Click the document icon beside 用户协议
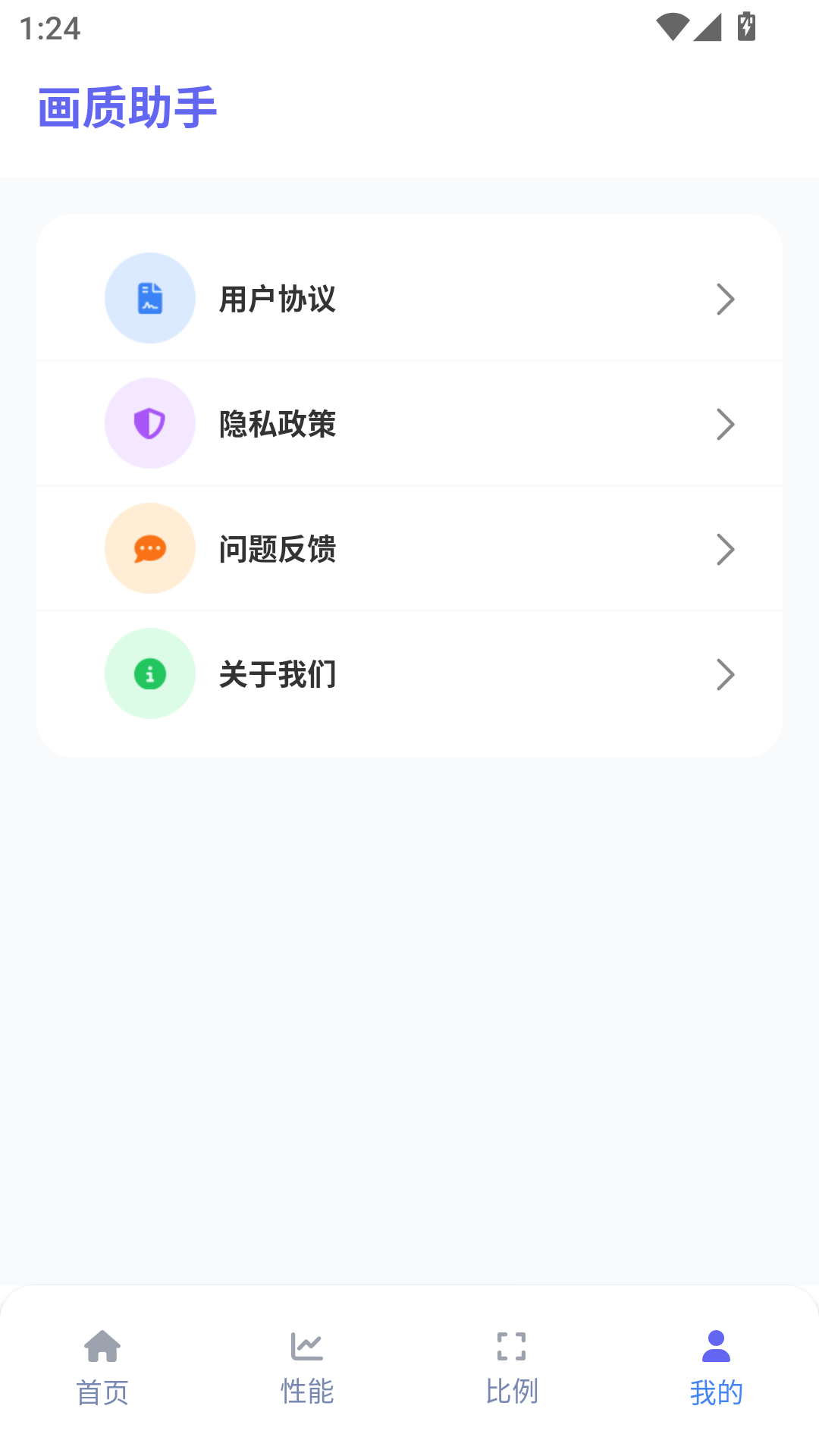The height and width of the screenshot is (1456, 819). tap(149, 298)
